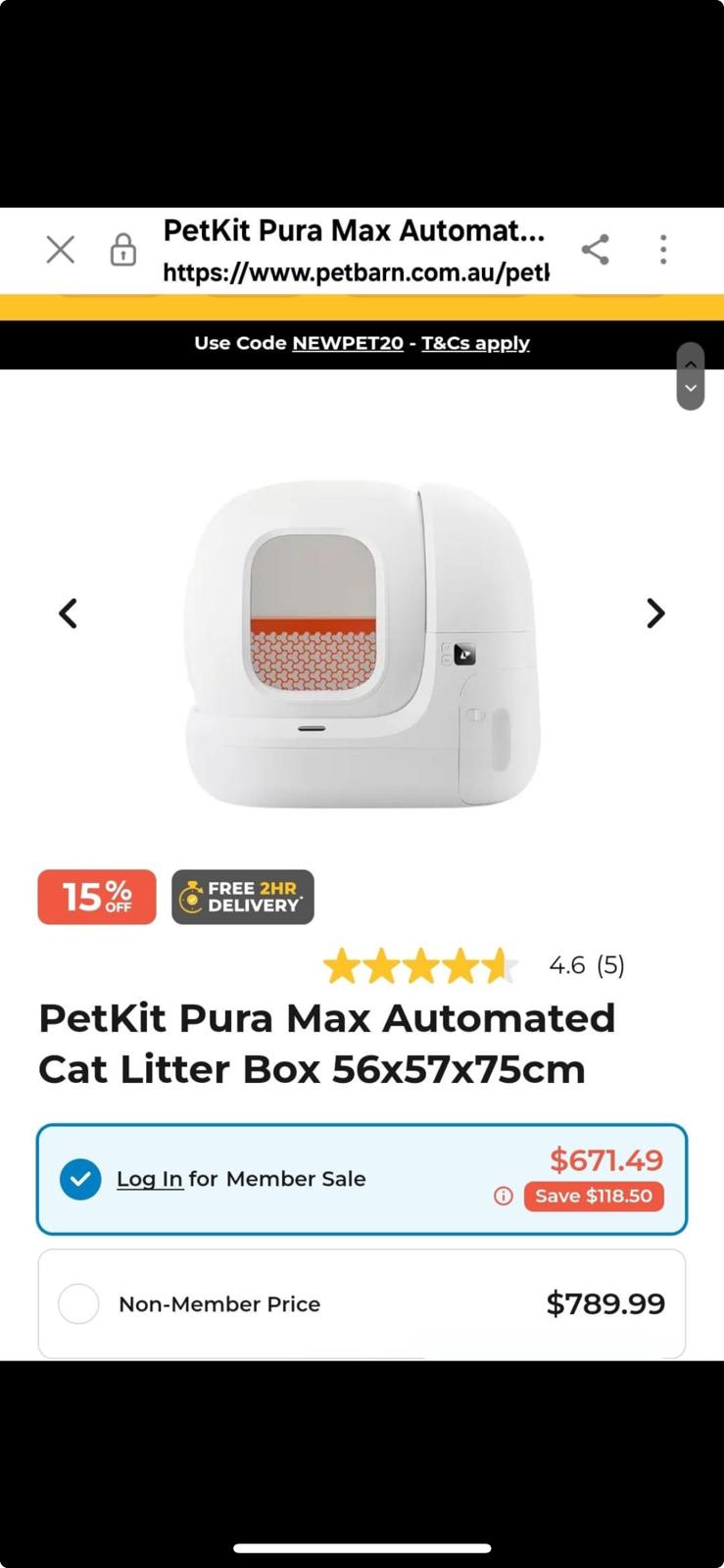
Task: Tap the Free 2HR Delivery badge
Action: (243, 897)
